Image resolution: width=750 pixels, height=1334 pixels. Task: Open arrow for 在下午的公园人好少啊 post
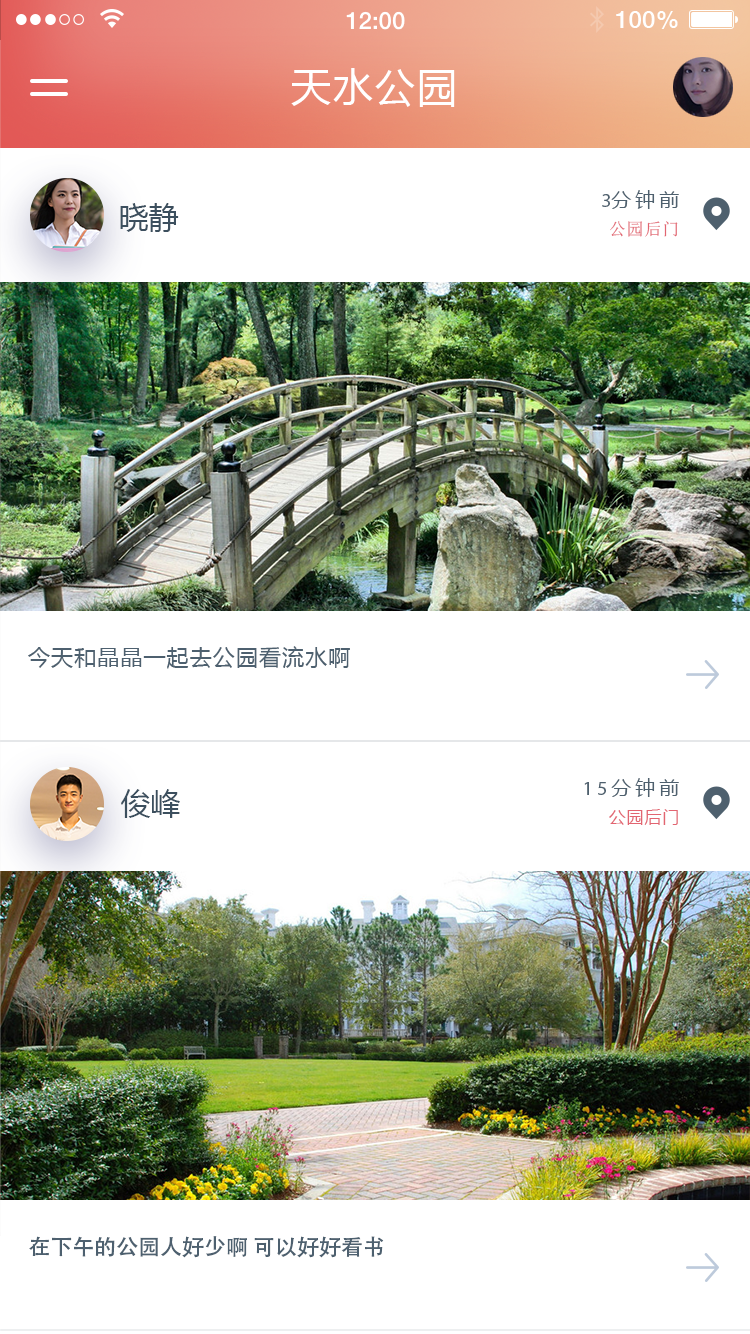click(x=702, y=1268)
